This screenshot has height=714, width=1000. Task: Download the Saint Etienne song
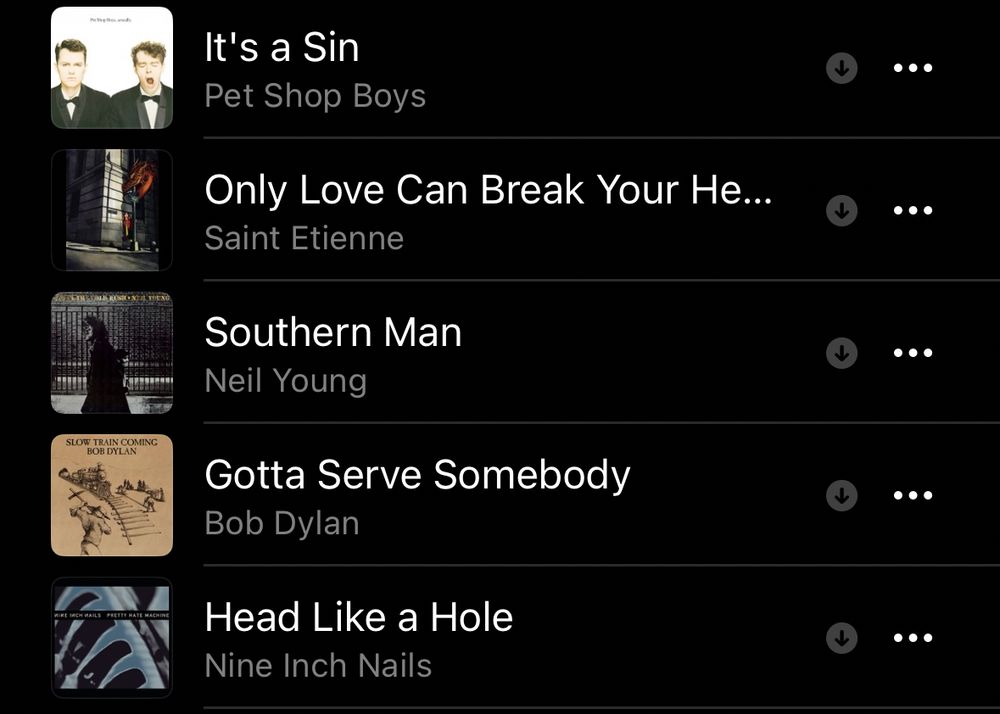click(x=842, y=210)
